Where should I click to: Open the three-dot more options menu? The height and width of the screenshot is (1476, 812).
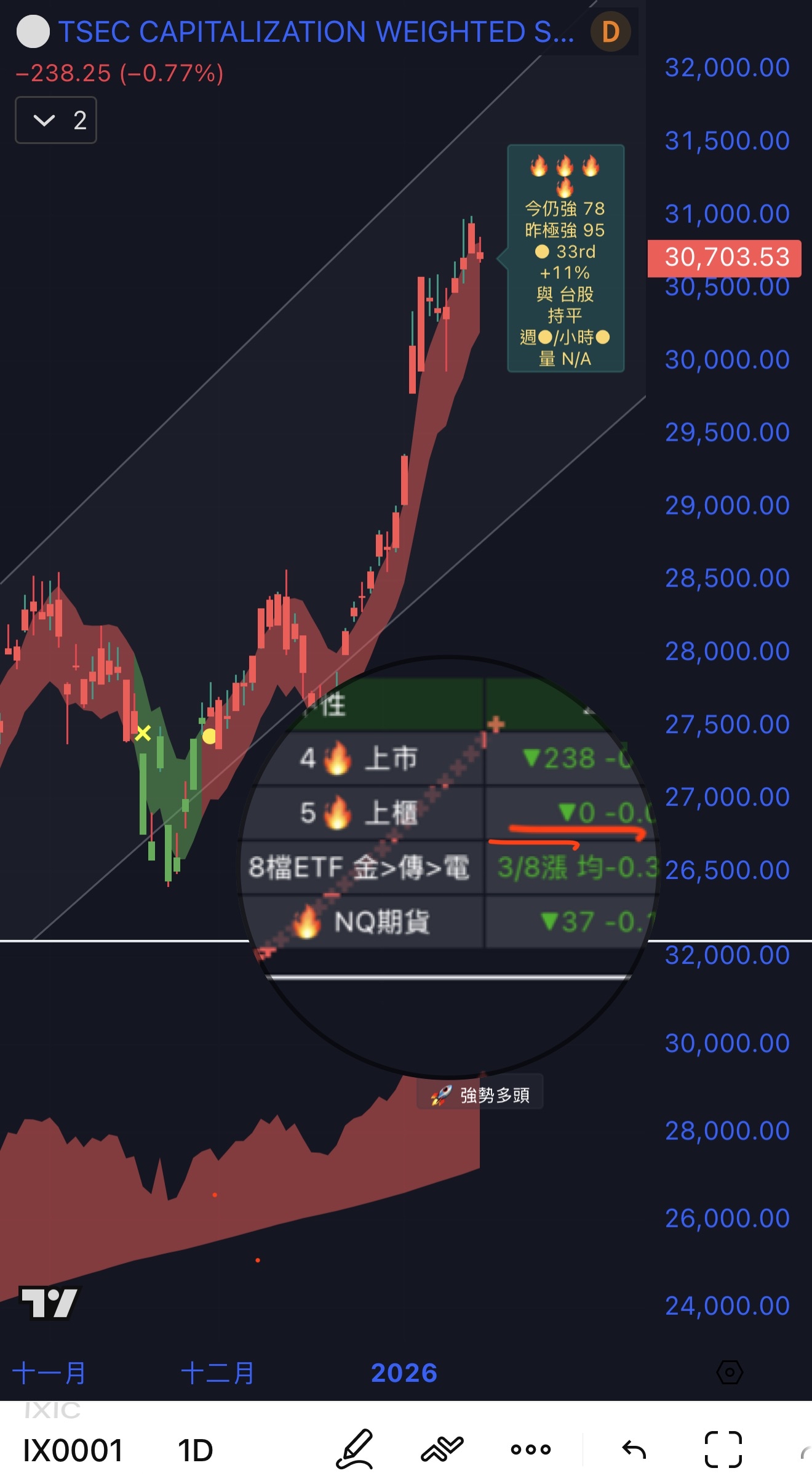tap(530, 1449)
